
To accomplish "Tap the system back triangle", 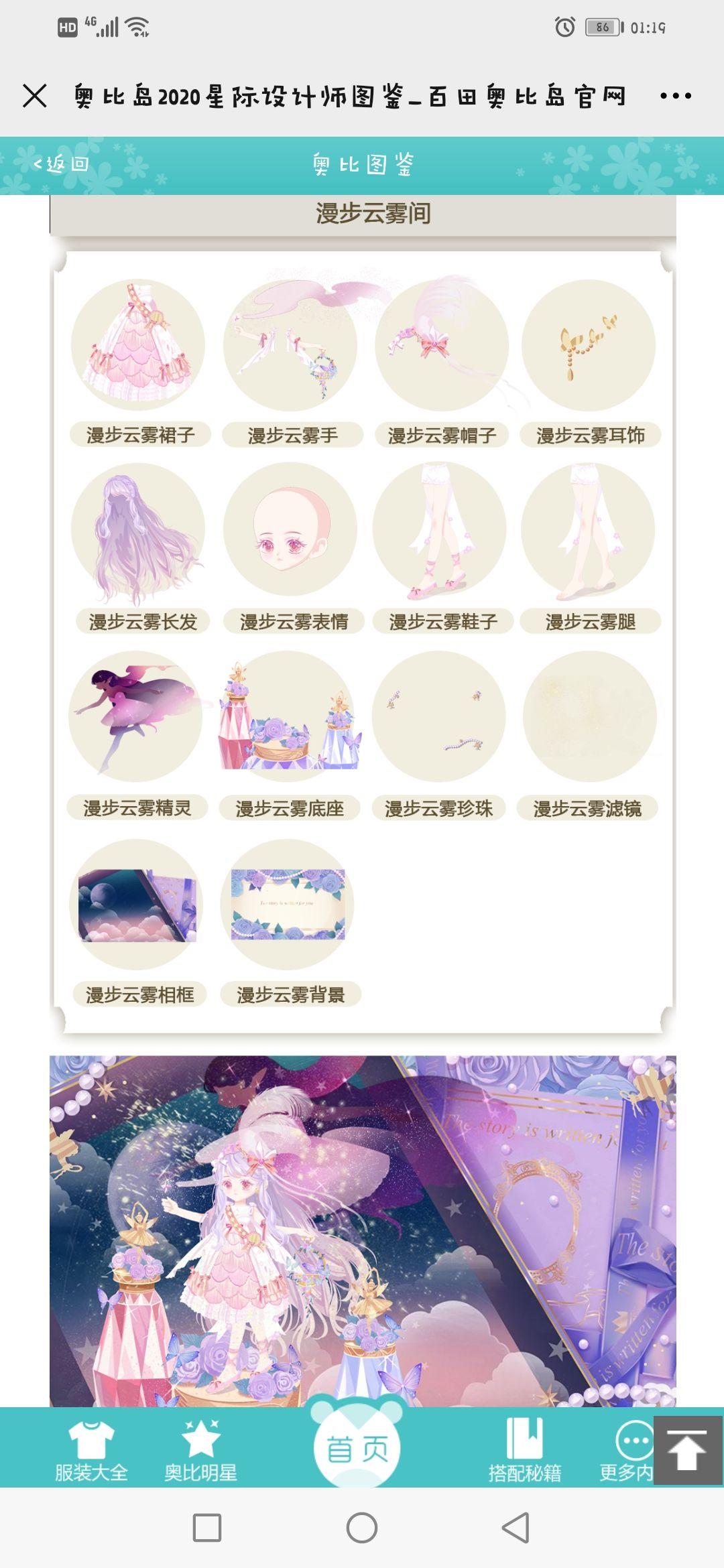I will pos(516,1528).
